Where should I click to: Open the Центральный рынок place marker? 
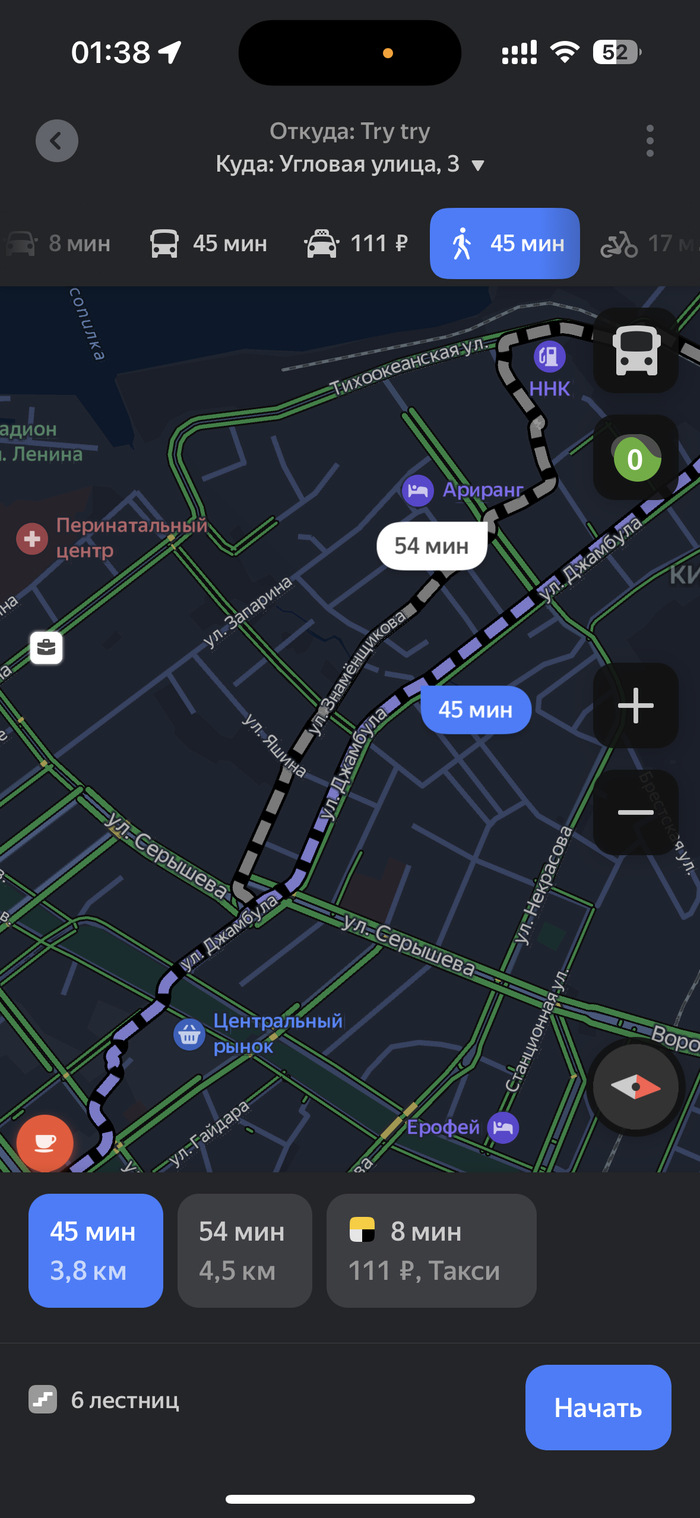pyautogui.click(x=190, y=1034)
